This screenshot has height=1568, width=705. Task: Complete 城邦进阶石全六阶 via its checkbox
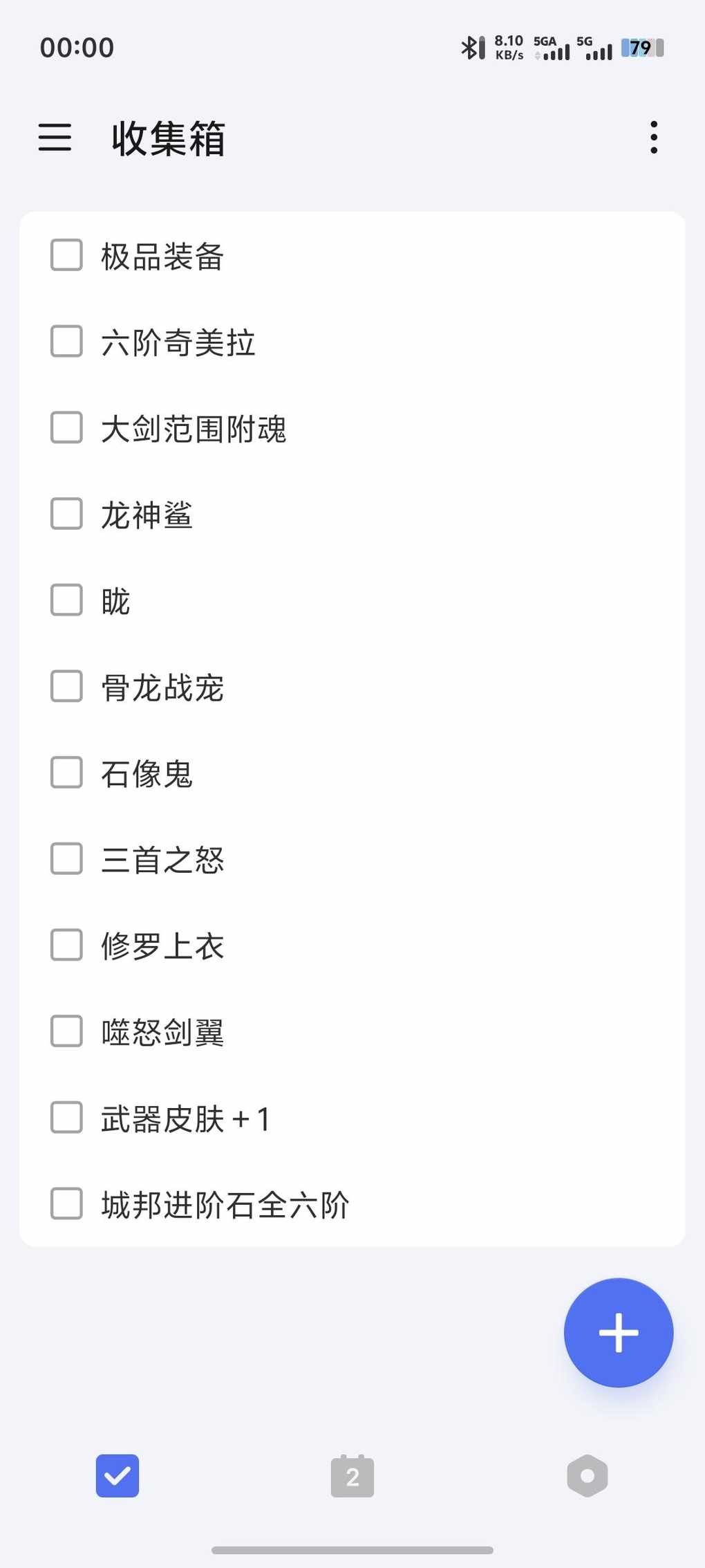(x=66, y=1204)
